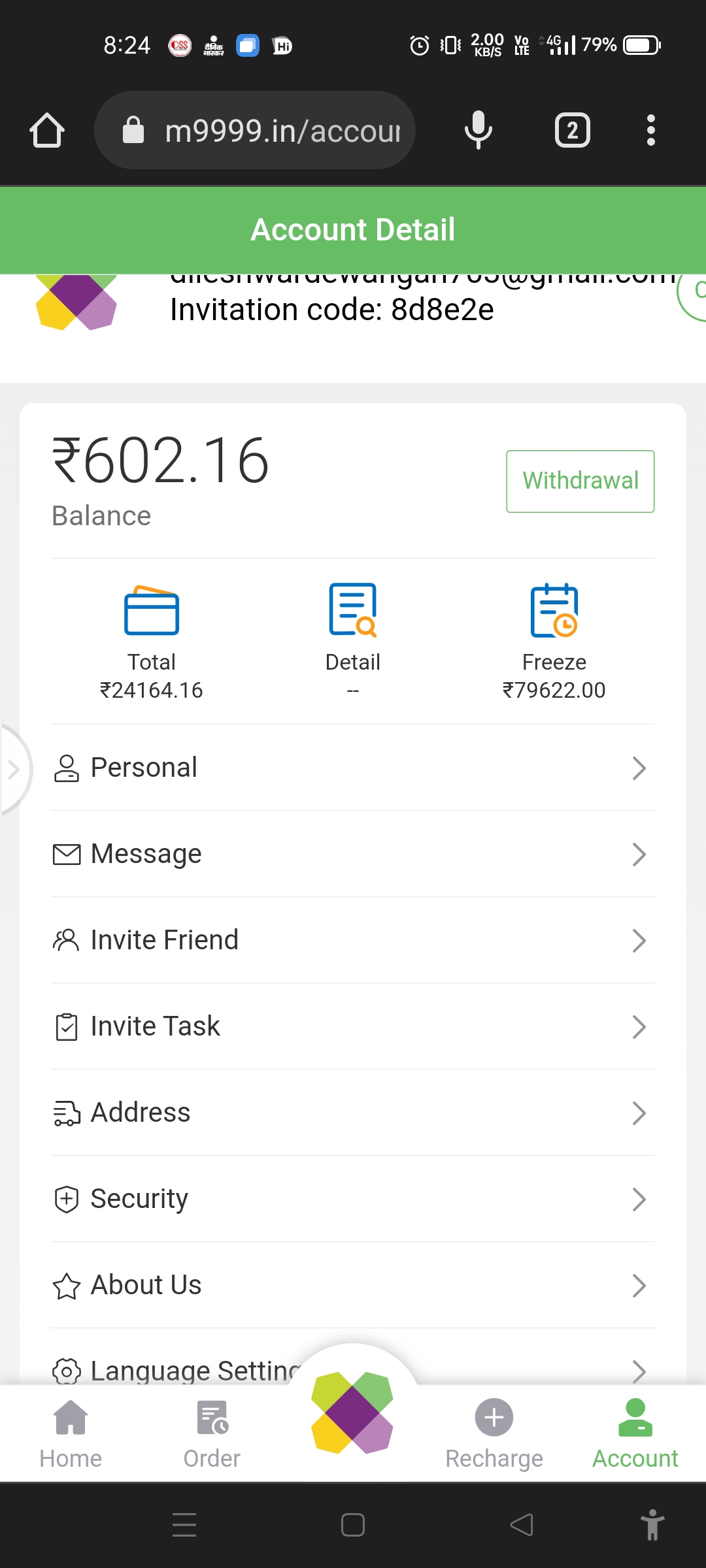Open the balance Detail icon
Screen dimensions: 706x1568
(x=353, y=610)
